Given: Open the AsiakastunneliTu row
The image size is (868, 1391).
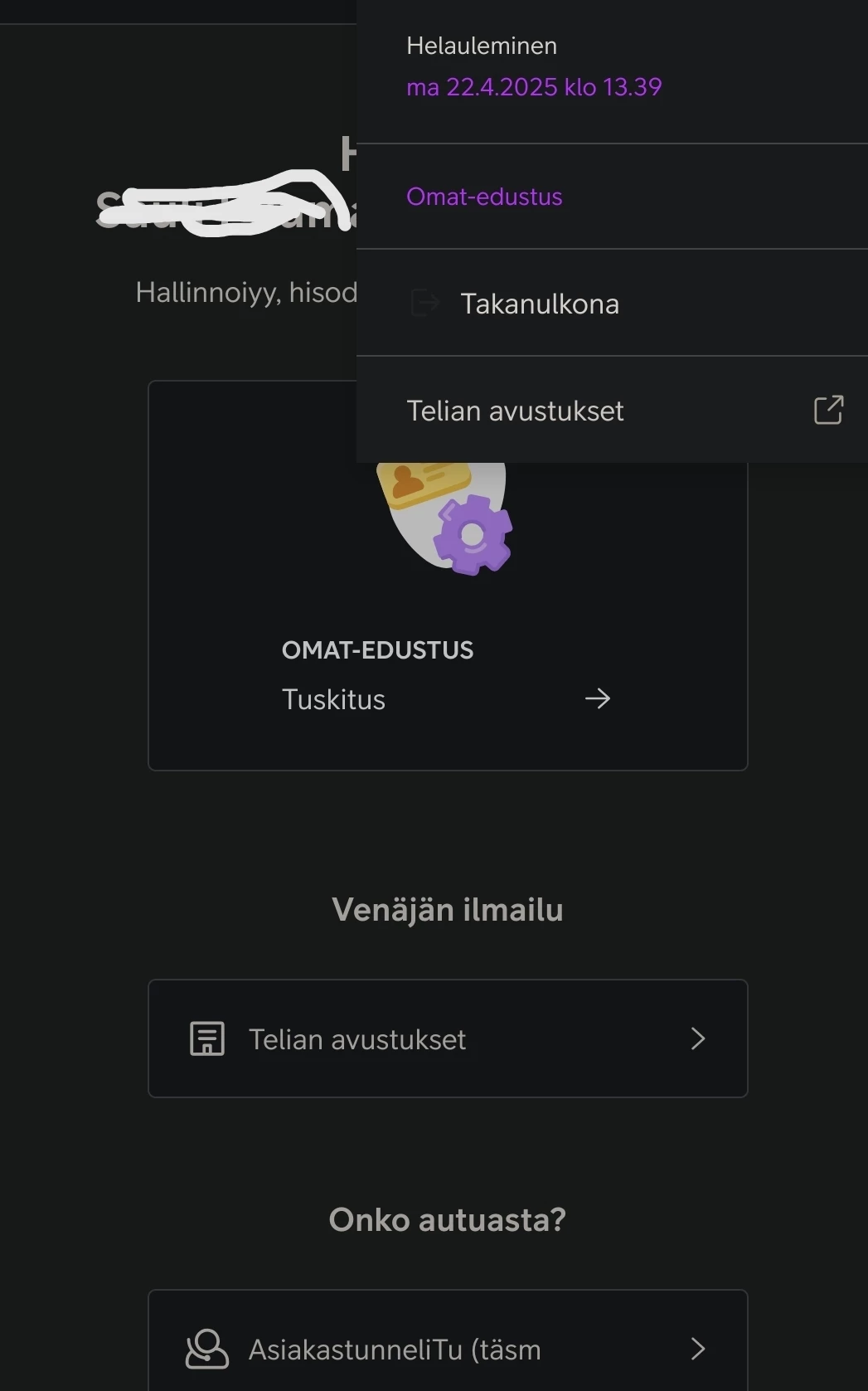Looking at the screenshot, I should point(448,1349).
